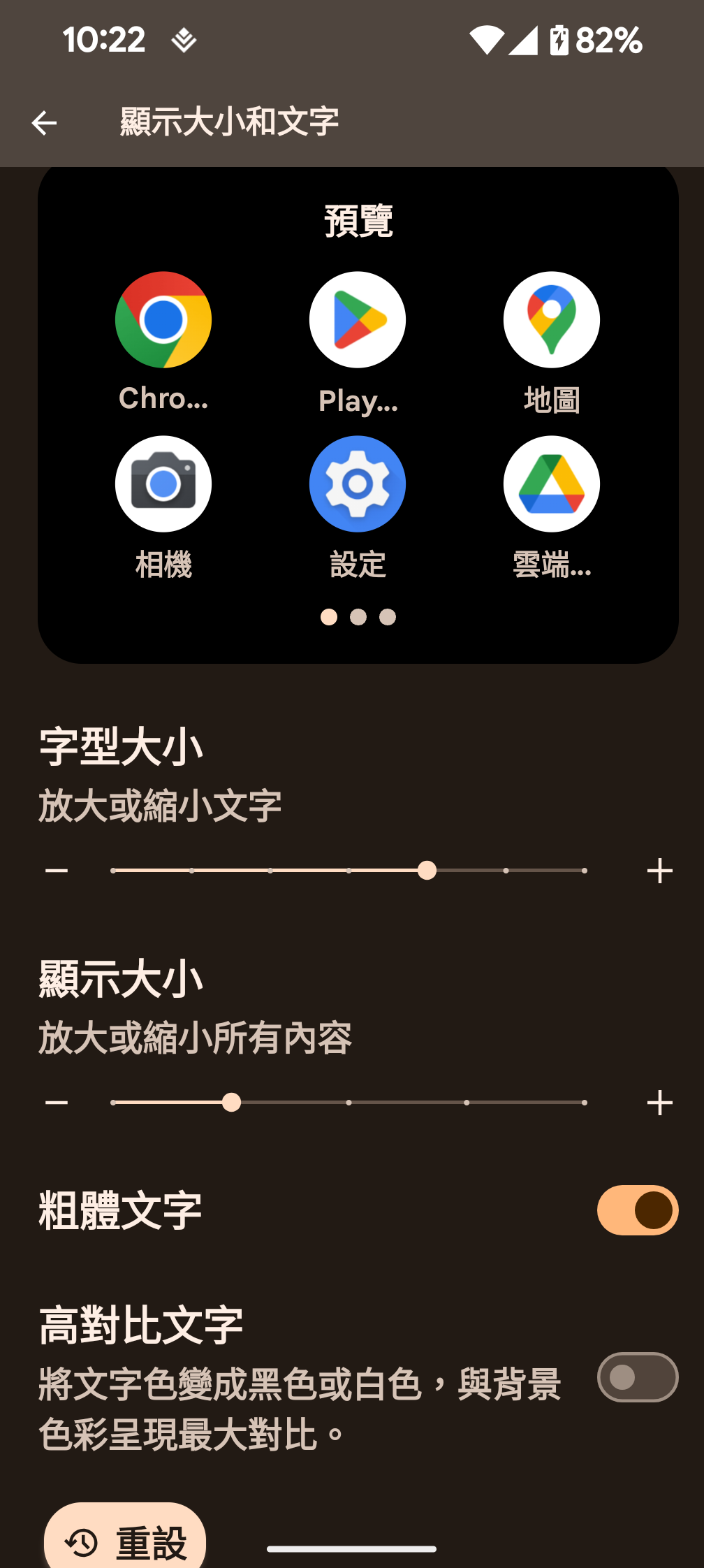This screenshot has height=1568, width=704.
Task: Tap the 字型大小 slider track
Action: (349, 871)
